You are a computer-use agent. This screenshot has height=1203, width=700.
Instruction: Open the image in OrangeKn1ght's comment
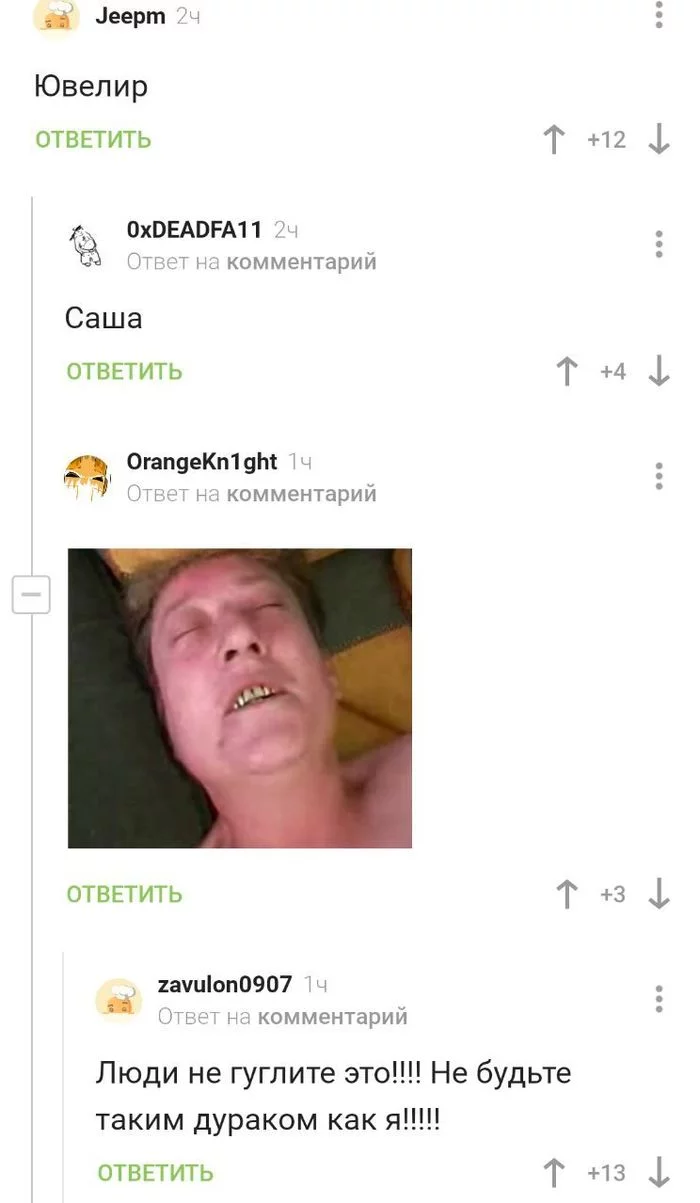pos(240,698)
